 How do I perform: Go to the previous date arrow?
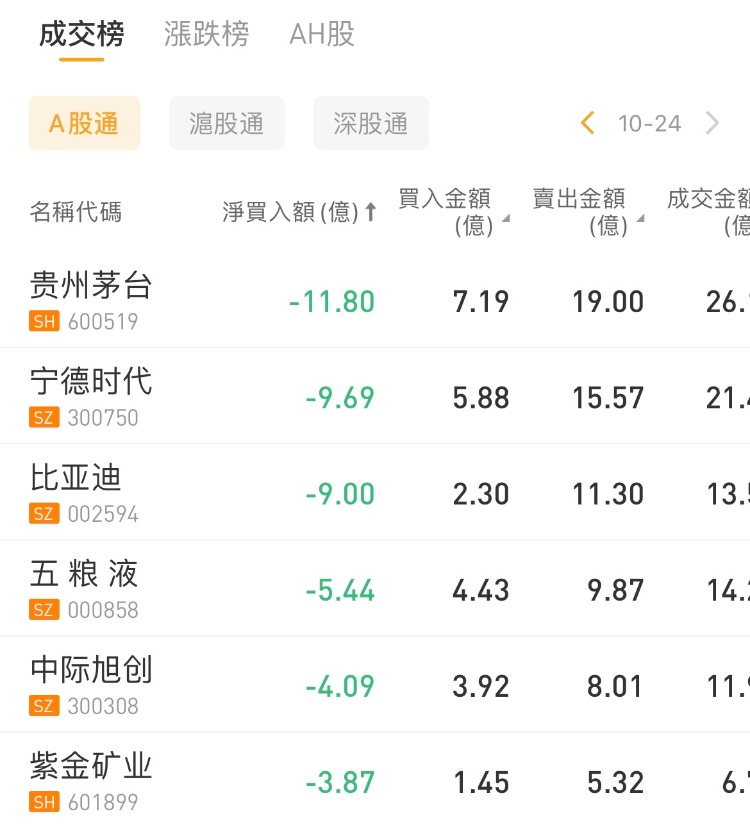point(588,123)
